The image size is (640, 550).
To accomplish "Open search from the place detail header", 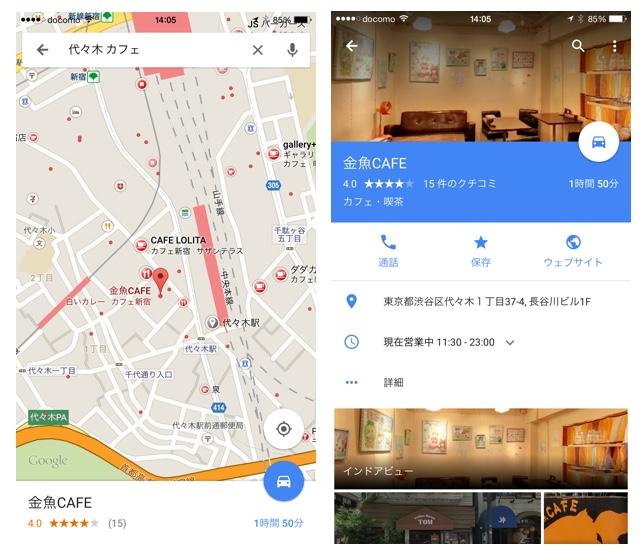I will coord(578,46).
